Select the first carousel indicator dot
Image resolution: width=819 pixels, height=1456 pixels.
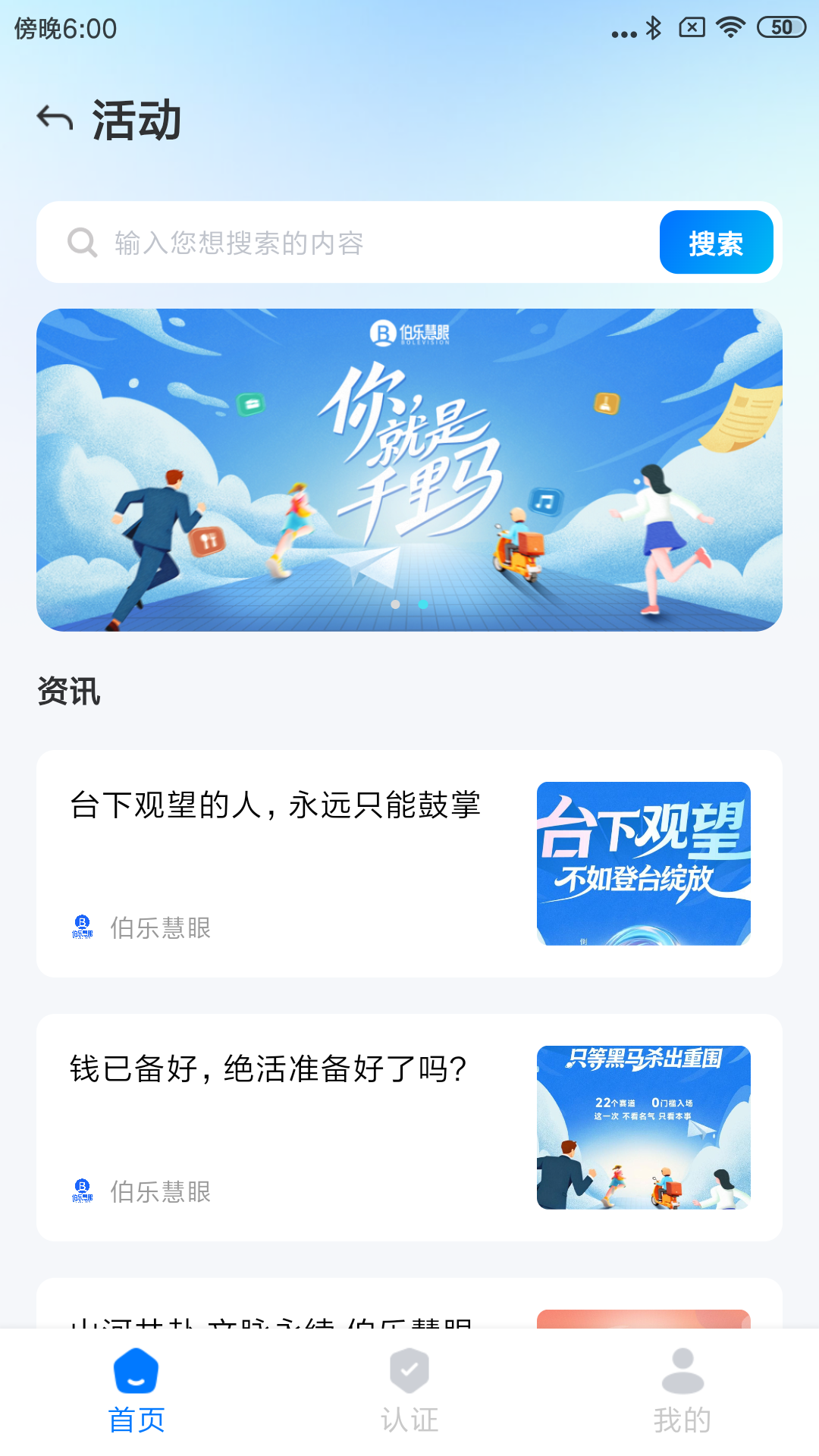(397, 604)
